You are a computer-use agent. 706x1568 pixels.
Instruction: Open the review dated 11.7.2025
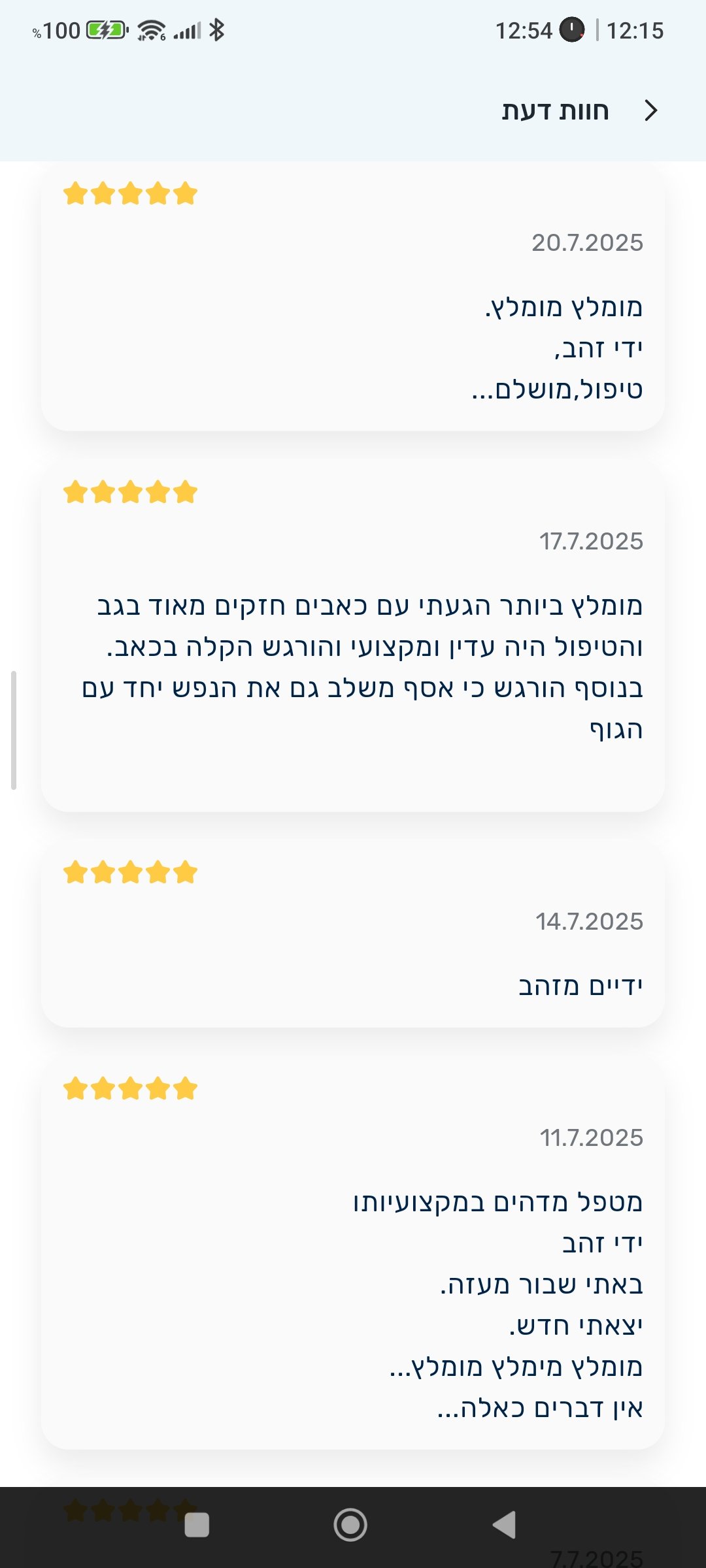pos(353,1254)
